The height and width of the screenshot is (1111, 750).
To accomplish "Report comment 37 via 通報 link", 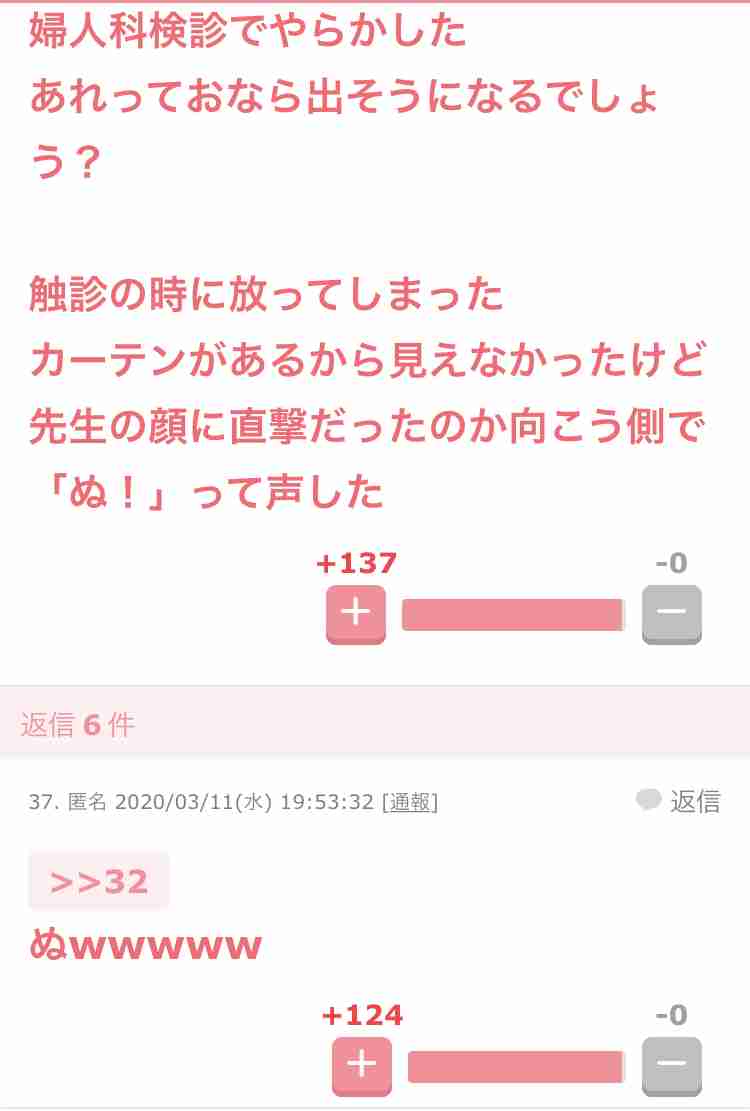I will (x=410, y=802).
